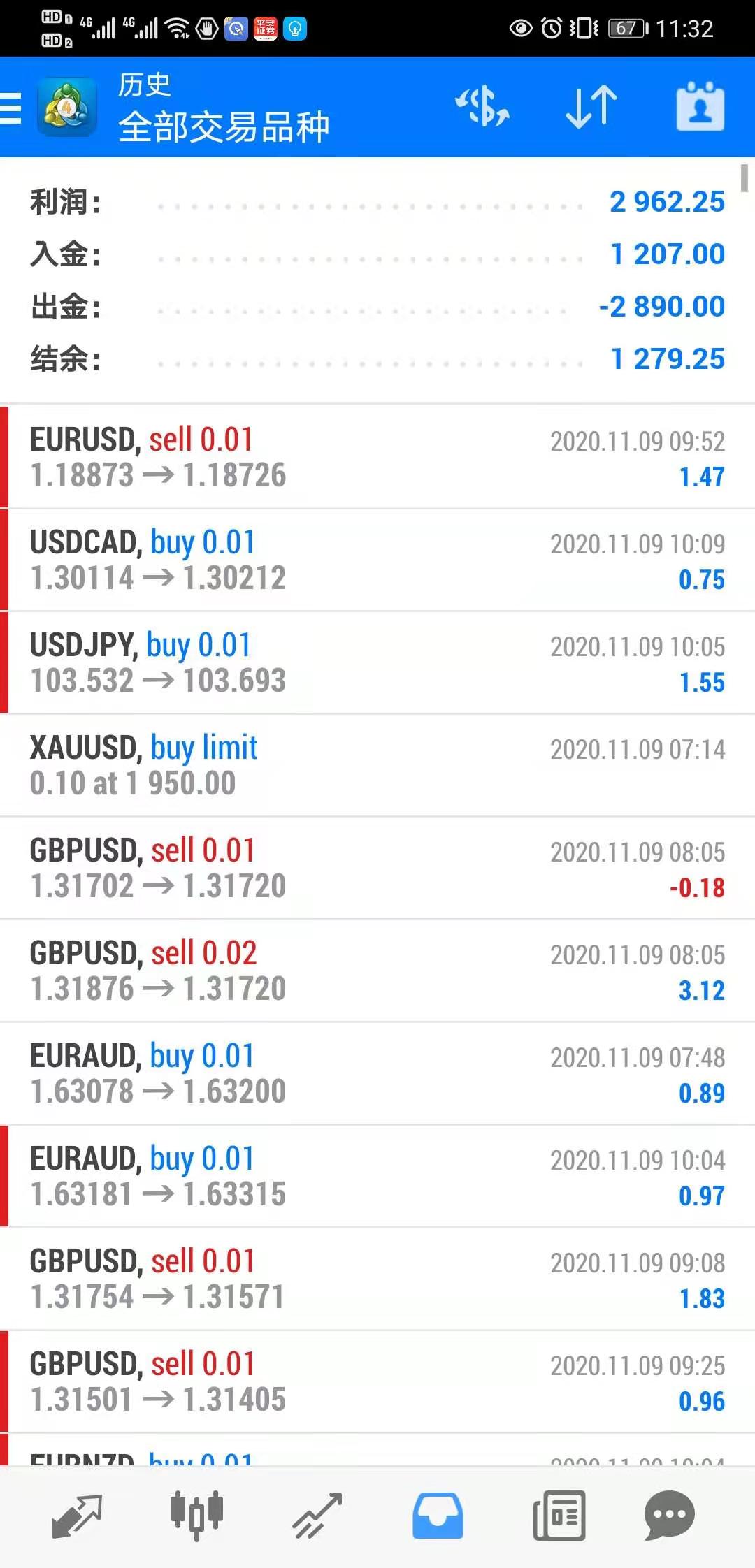Switch to the Chart tab
The width and height of the screenshot is (755, 1568).
click(196, 1515)
